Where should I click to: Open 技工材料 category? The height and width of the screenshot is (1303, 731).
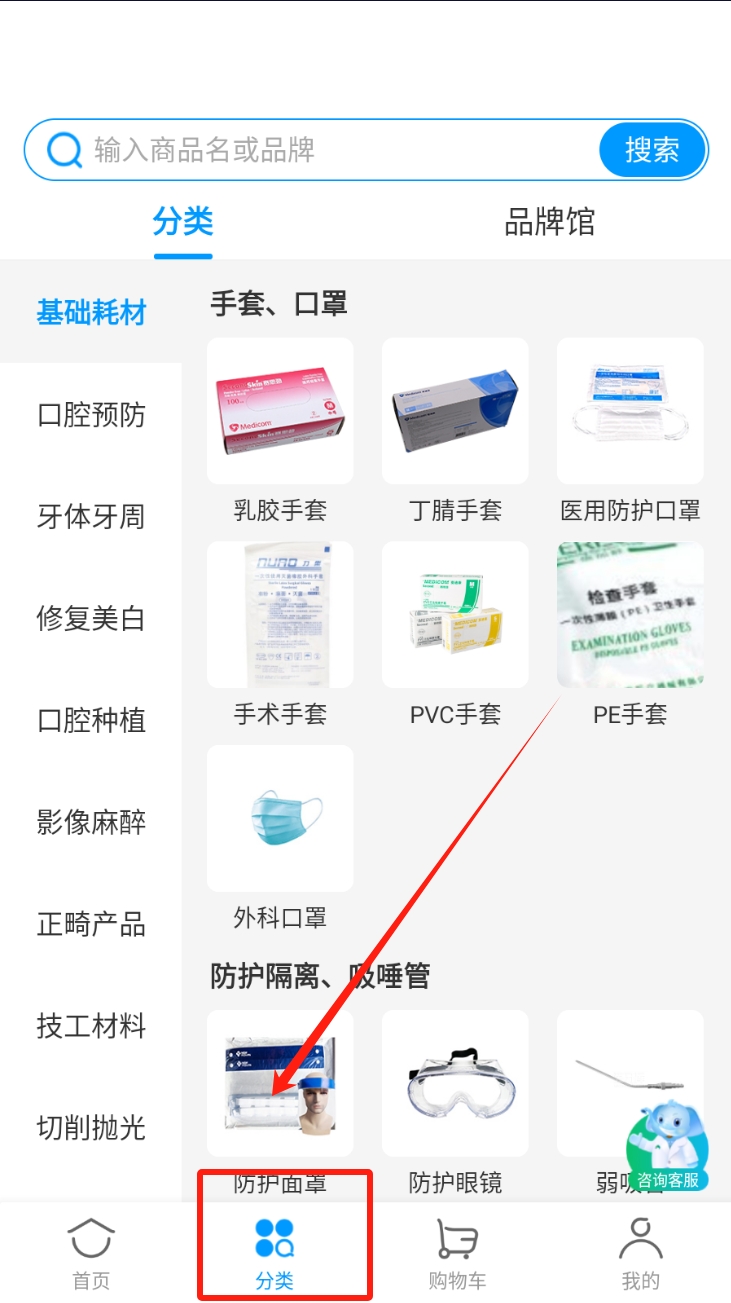point(91,1027)
